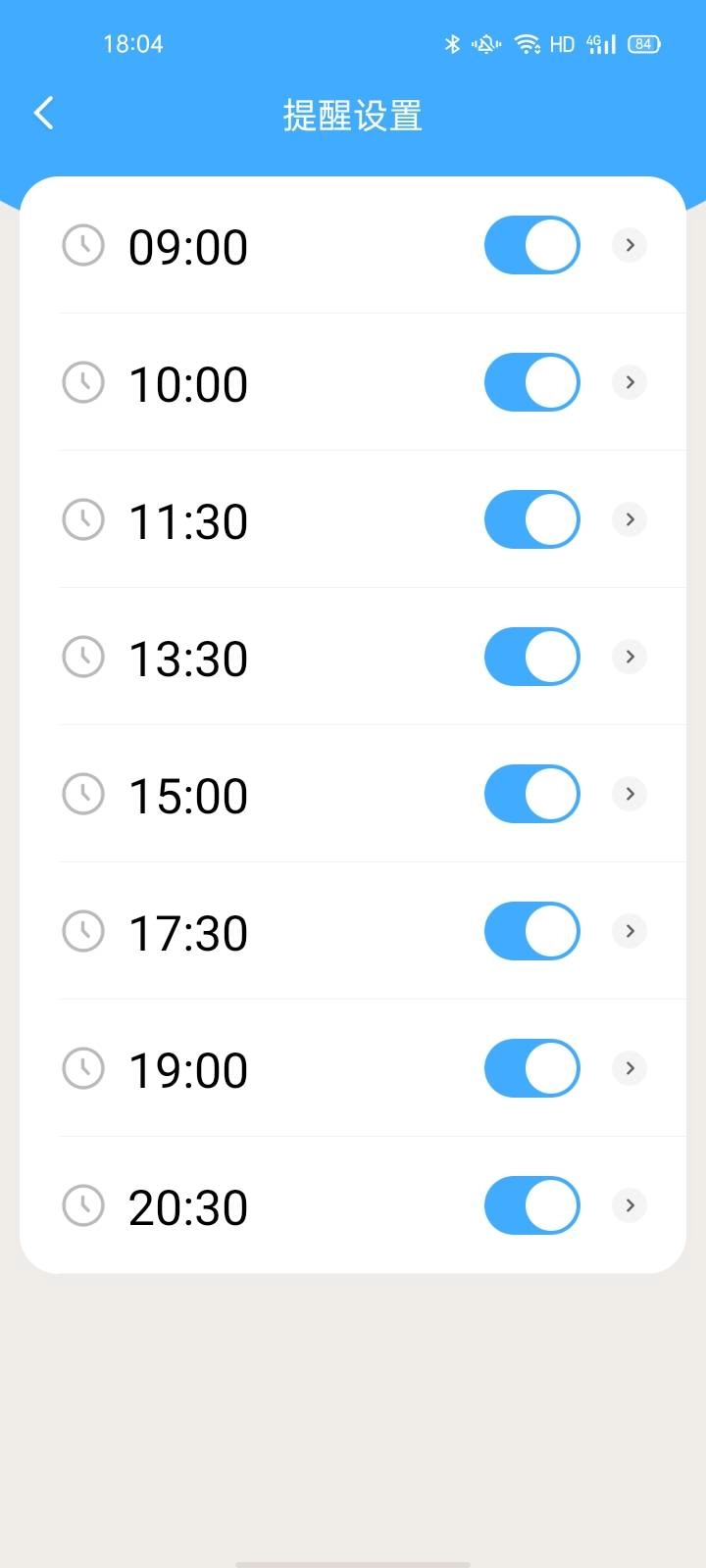
Task: Open the 17:30 reminder arrow
Action: pyautogui.click(x=630, y=931)
